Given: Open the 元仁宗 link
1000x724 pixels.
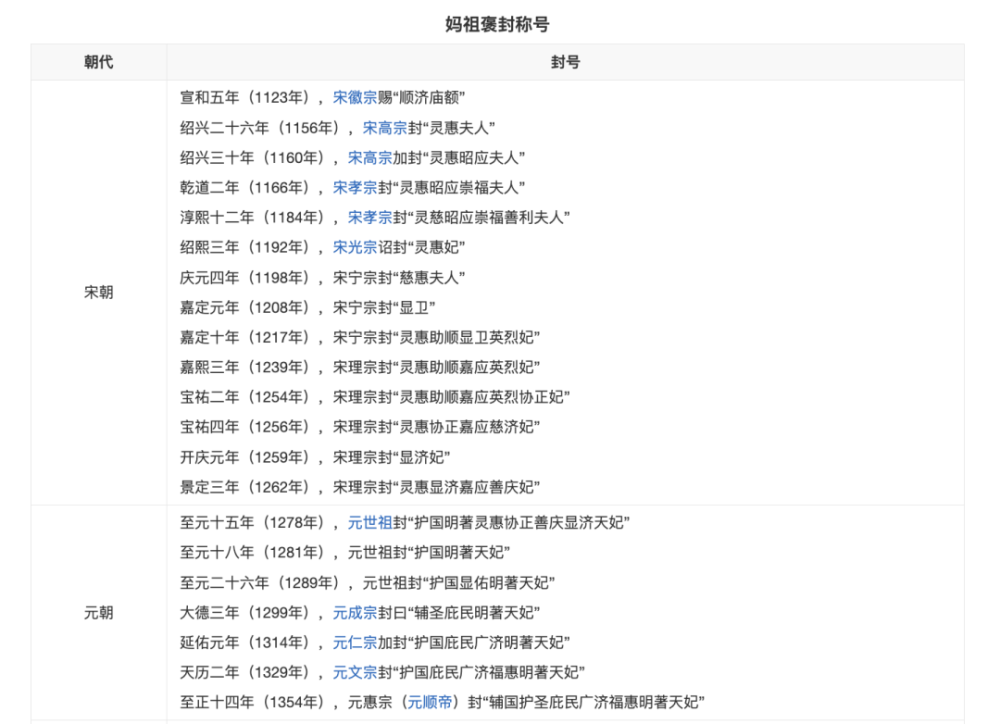Looking at the screenshot, I should [355, 642].
